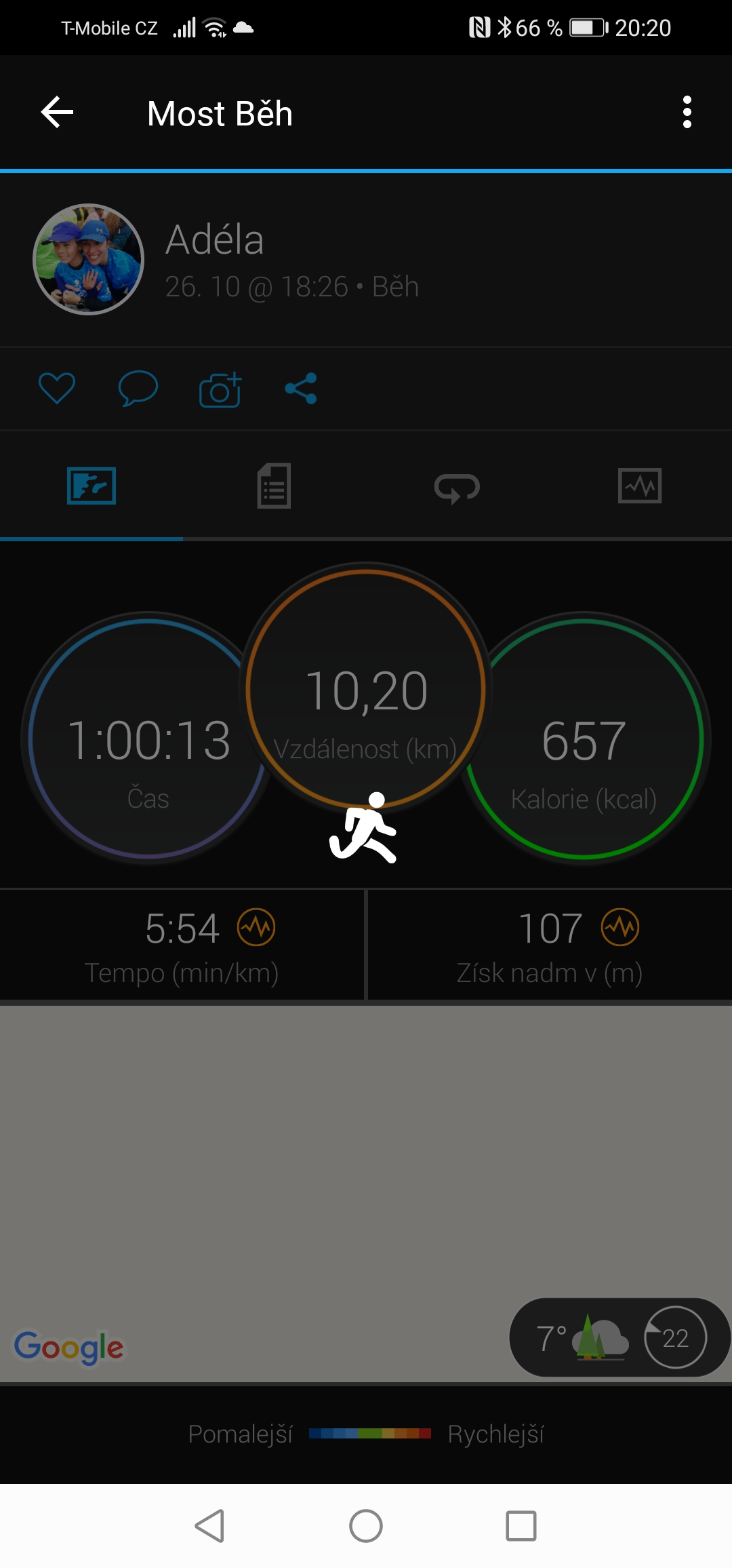Open the system recent apps button
The width and height of the screenshot is (732, 1568).
(521, 1526)
